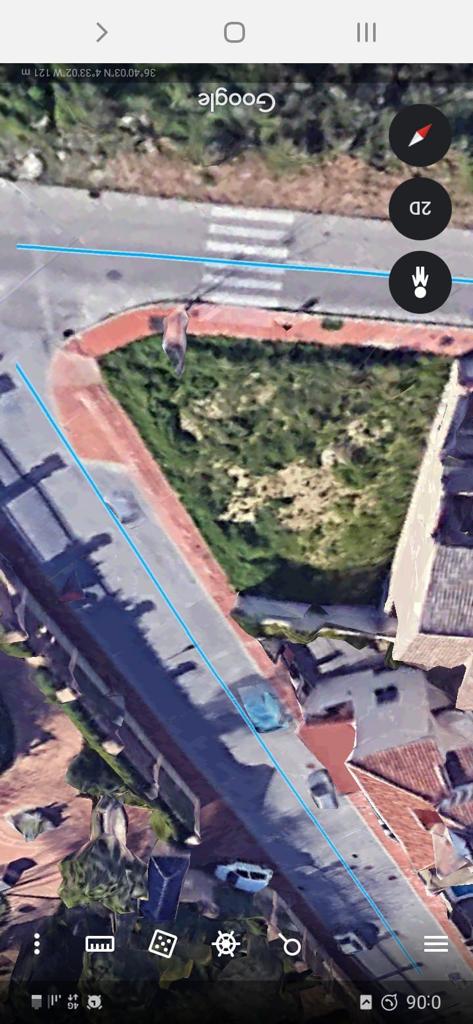Viewport: 473px width, 1024px height.
Task: Open the three-dot overflow menu
Action: (x=37, y=944)
